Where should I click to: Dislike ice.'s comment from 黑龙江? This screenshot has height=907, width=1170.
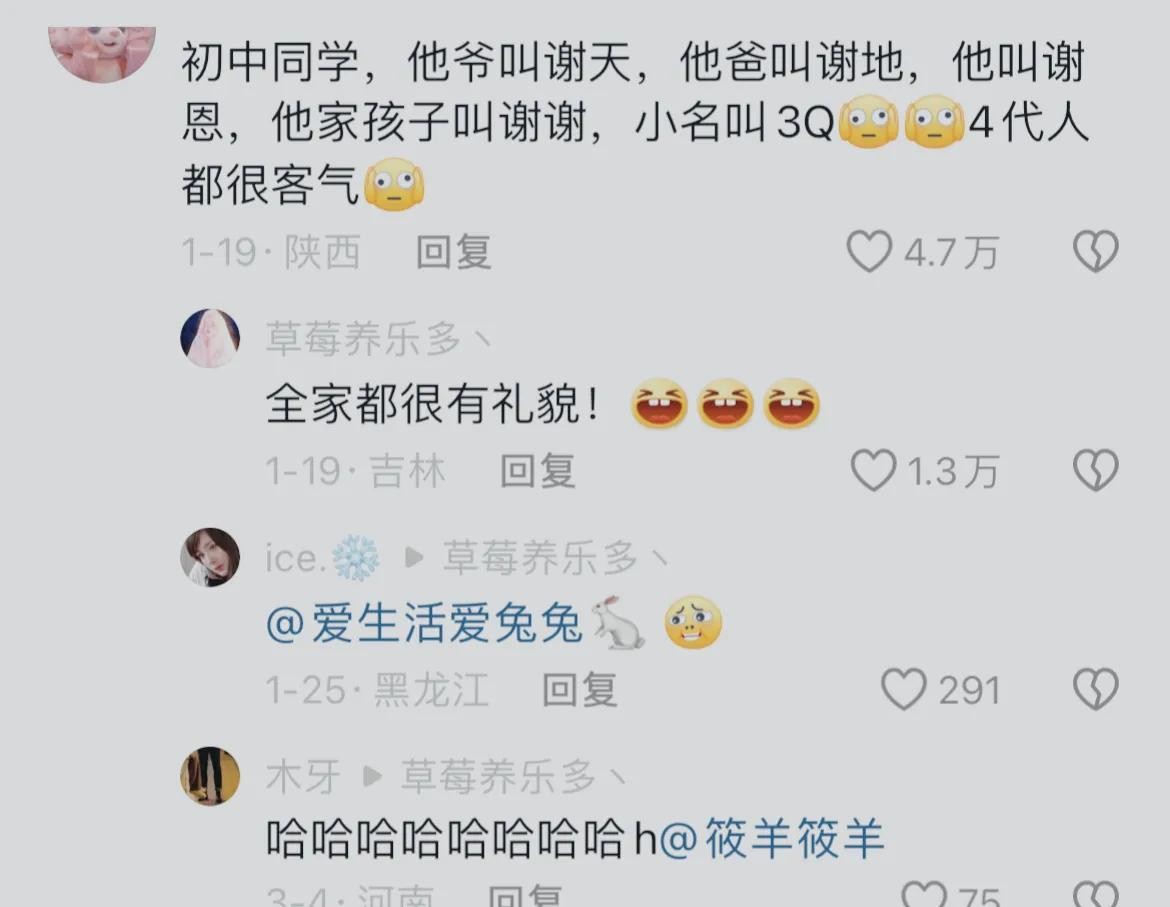click(1095, 690)
